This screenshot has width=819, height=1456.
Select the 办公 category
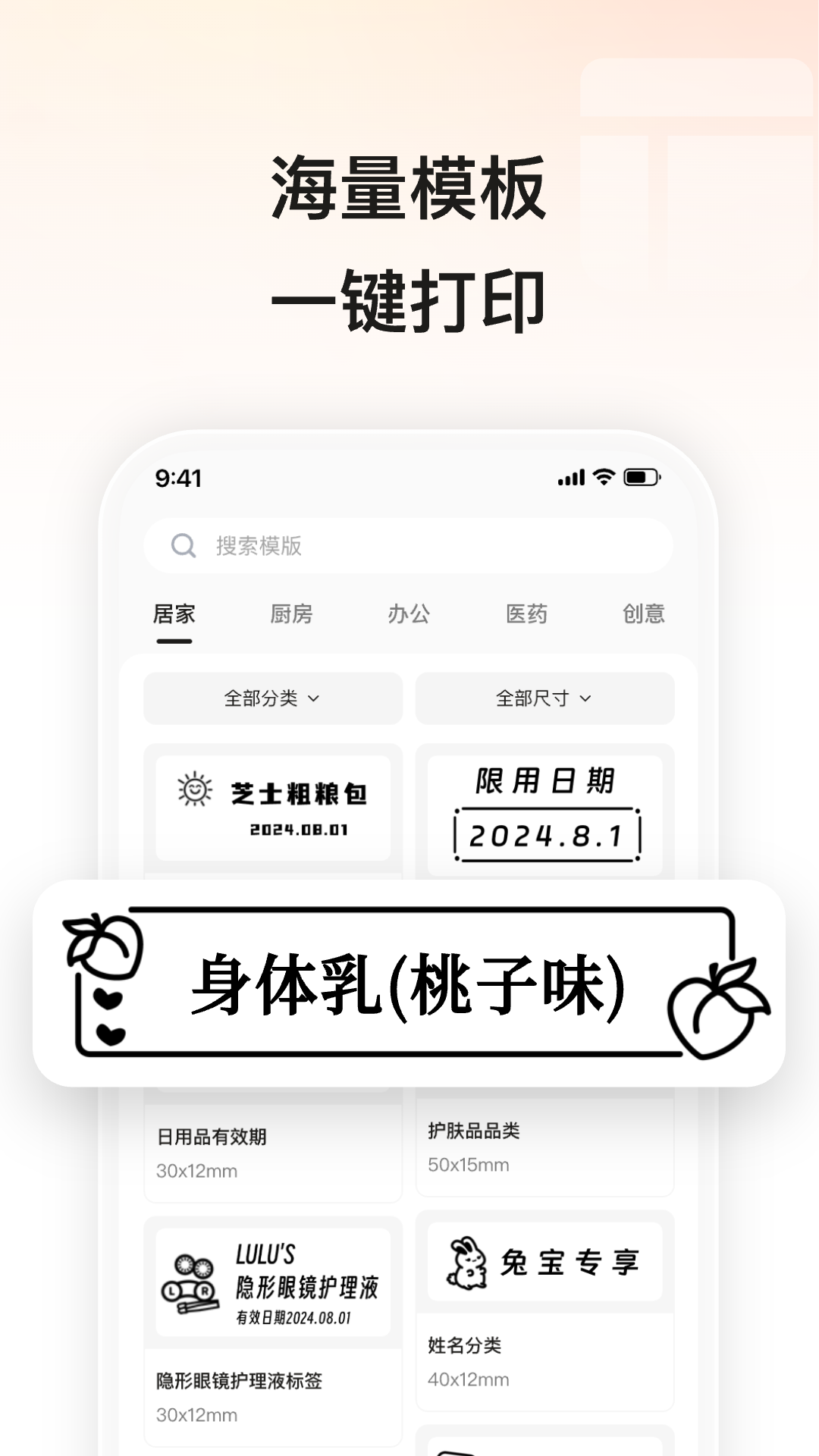coord(409,615)
